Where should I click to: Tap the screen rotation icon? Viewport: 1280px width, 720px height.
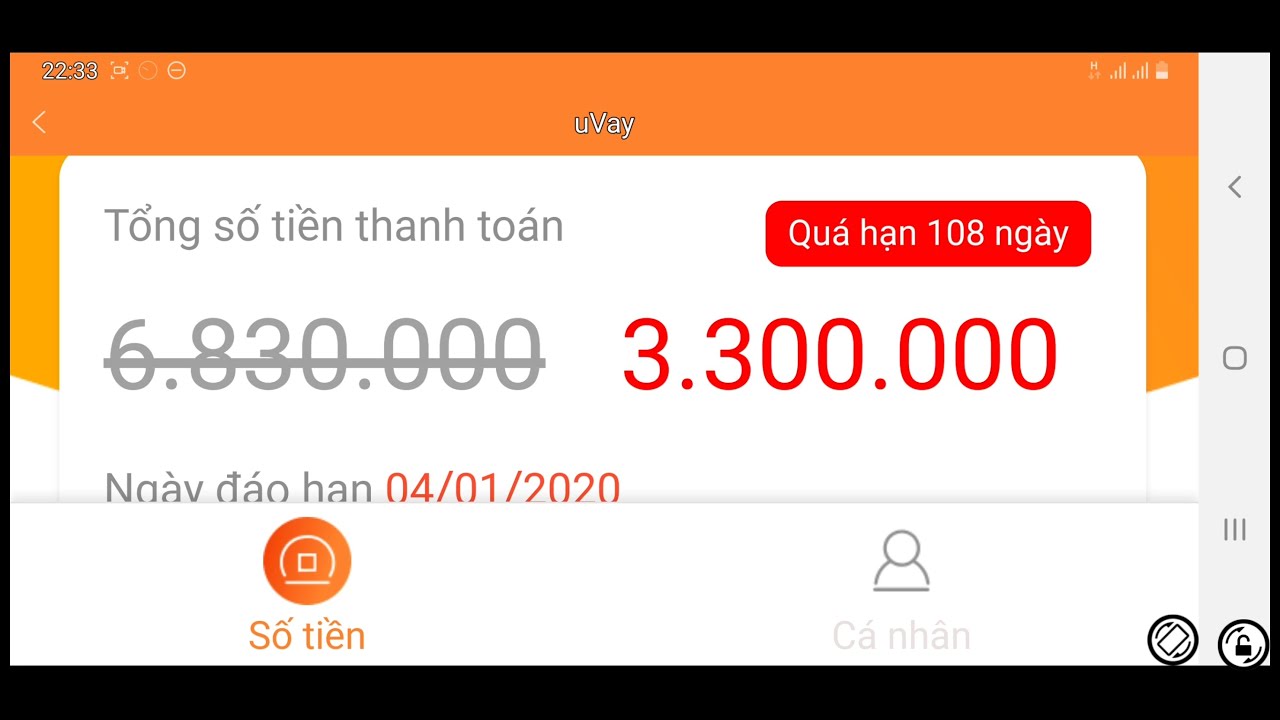pyautogui.click(x=1172, y=640)
